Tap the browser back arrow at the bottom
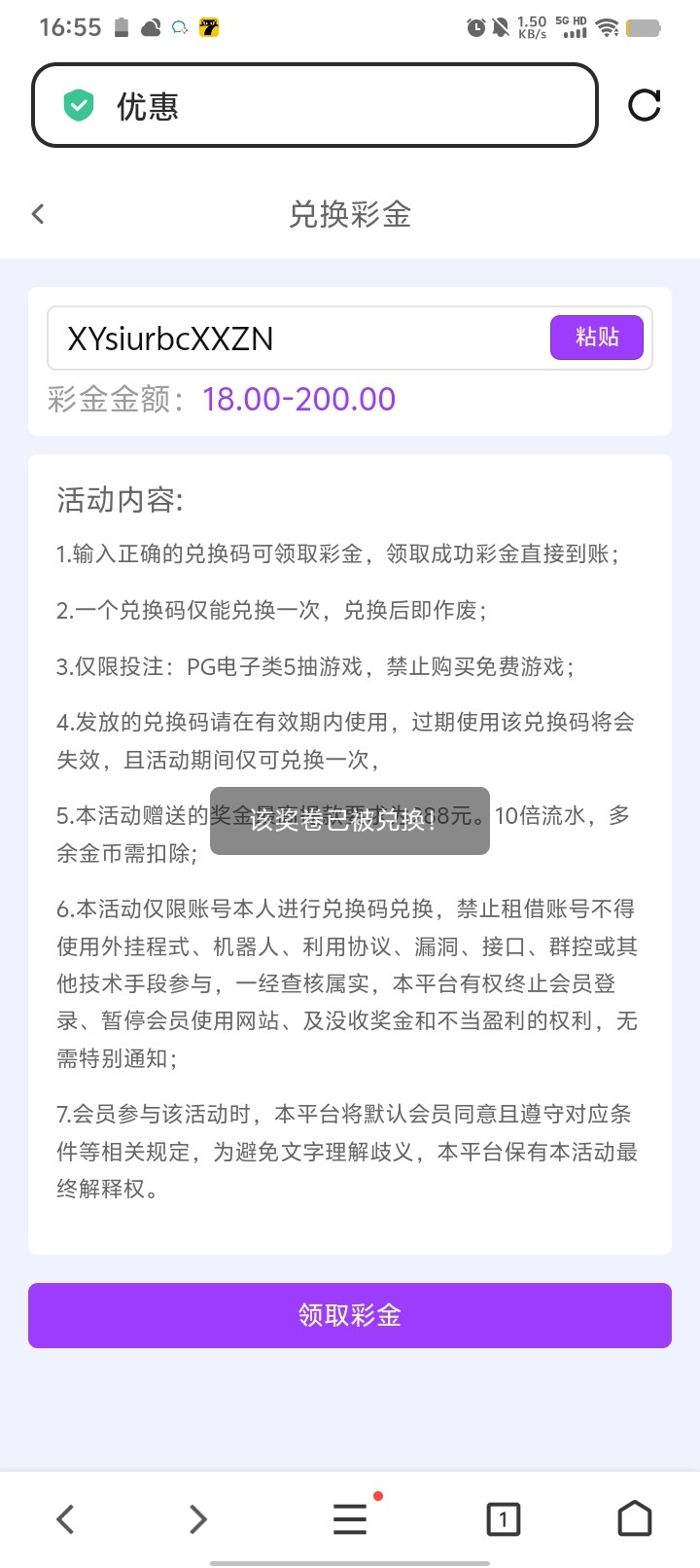Image resolution: width=700 pixels, height=1568 pixels. coord(65,1518)
